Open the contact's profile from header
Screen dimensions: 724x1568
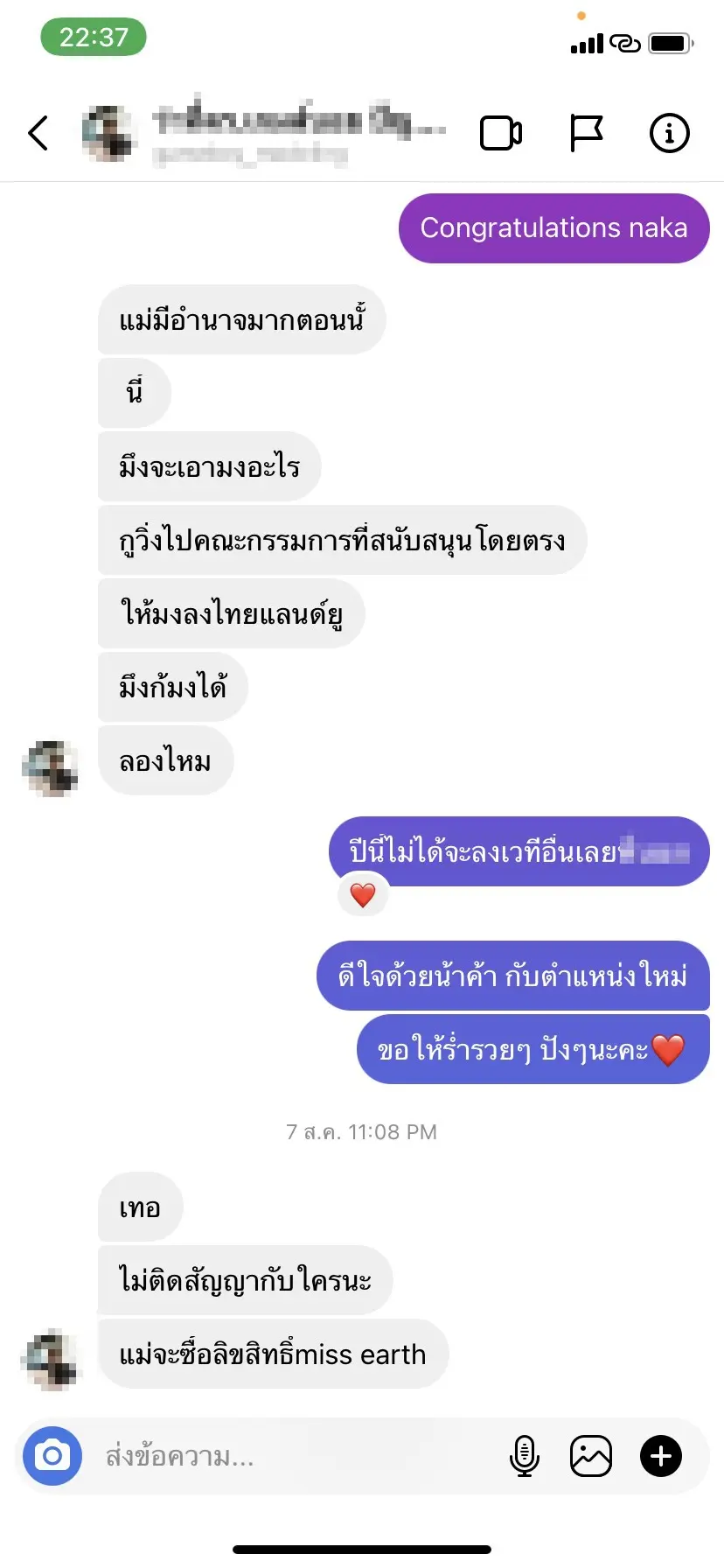click(262, 133)
